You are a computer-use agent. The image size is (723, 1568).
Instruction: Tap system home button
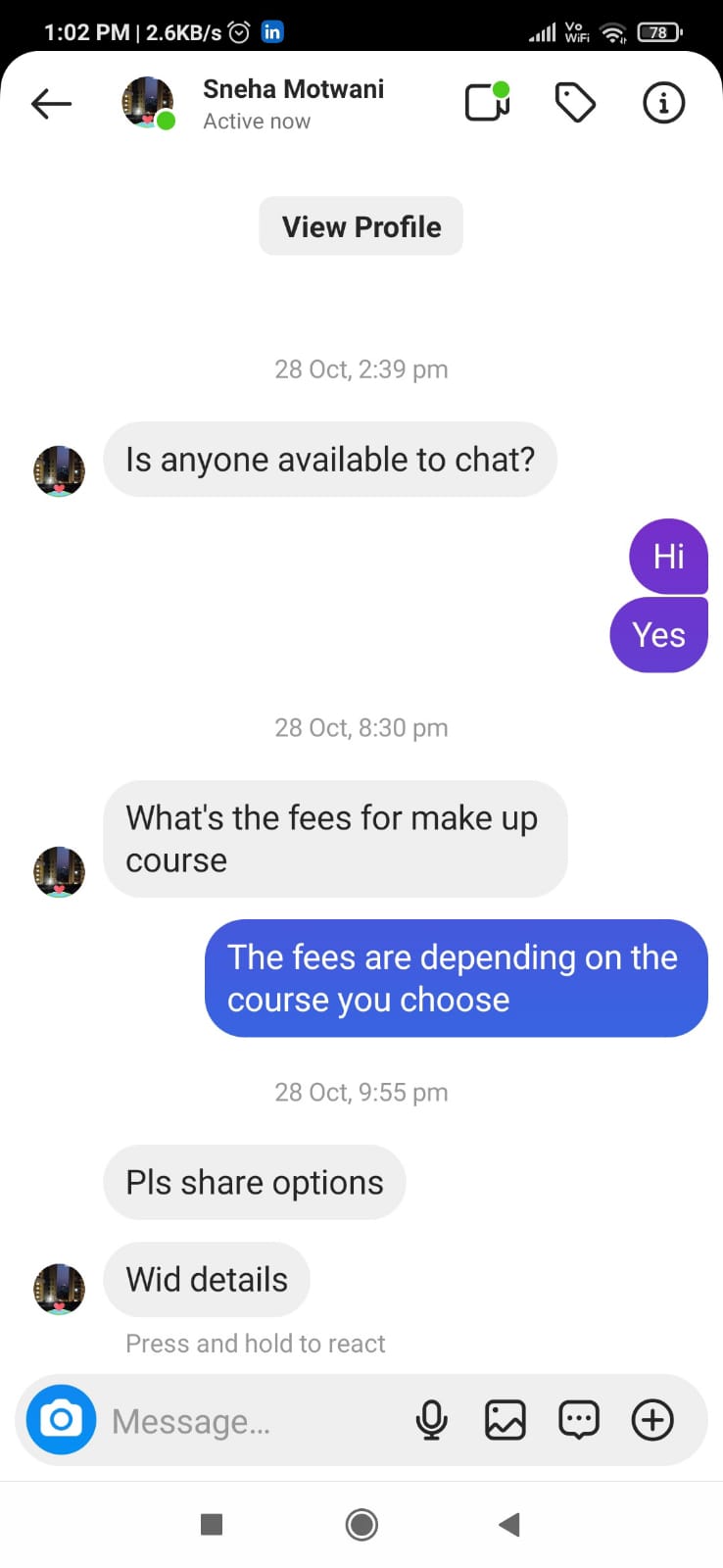361,1524
